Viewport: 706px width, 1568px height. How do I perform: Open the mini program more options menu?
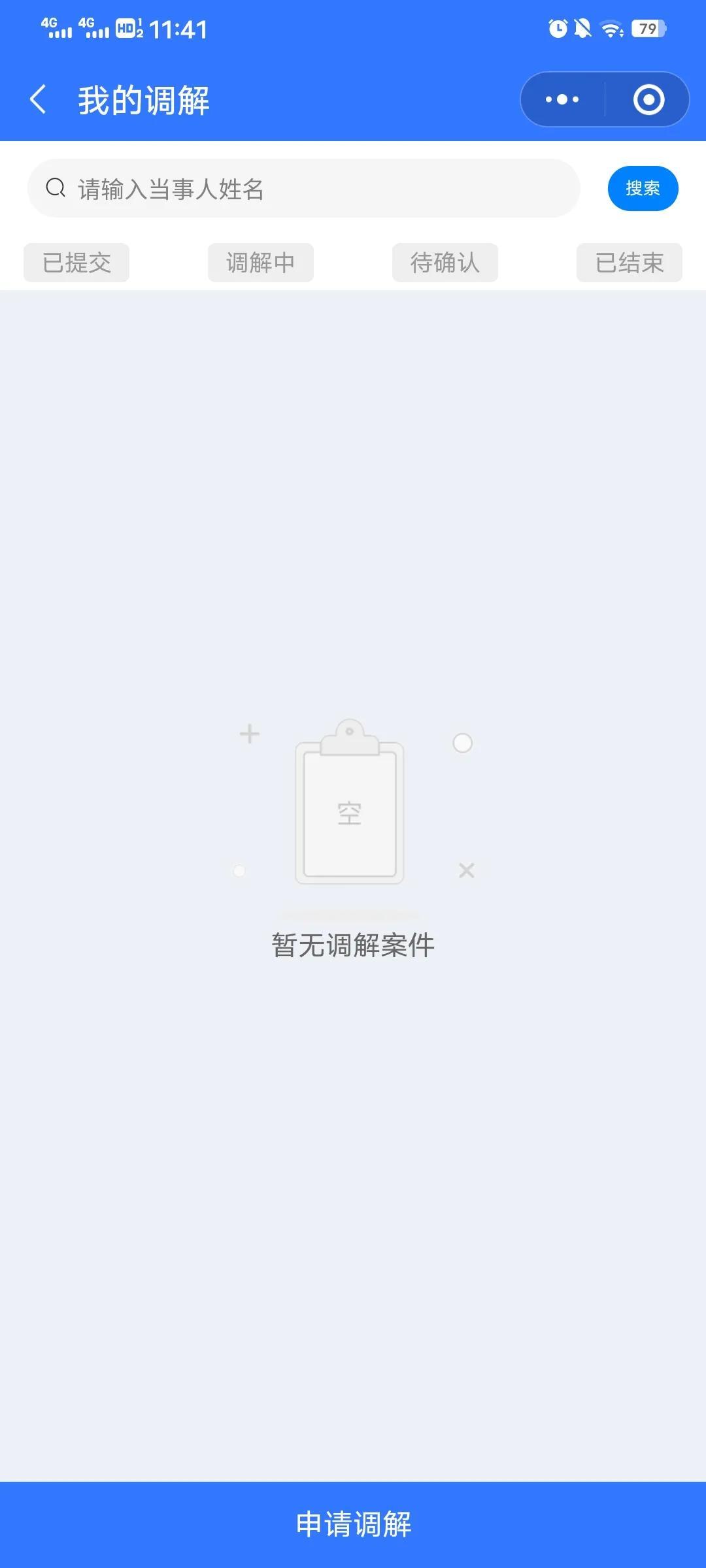(562, 100)
